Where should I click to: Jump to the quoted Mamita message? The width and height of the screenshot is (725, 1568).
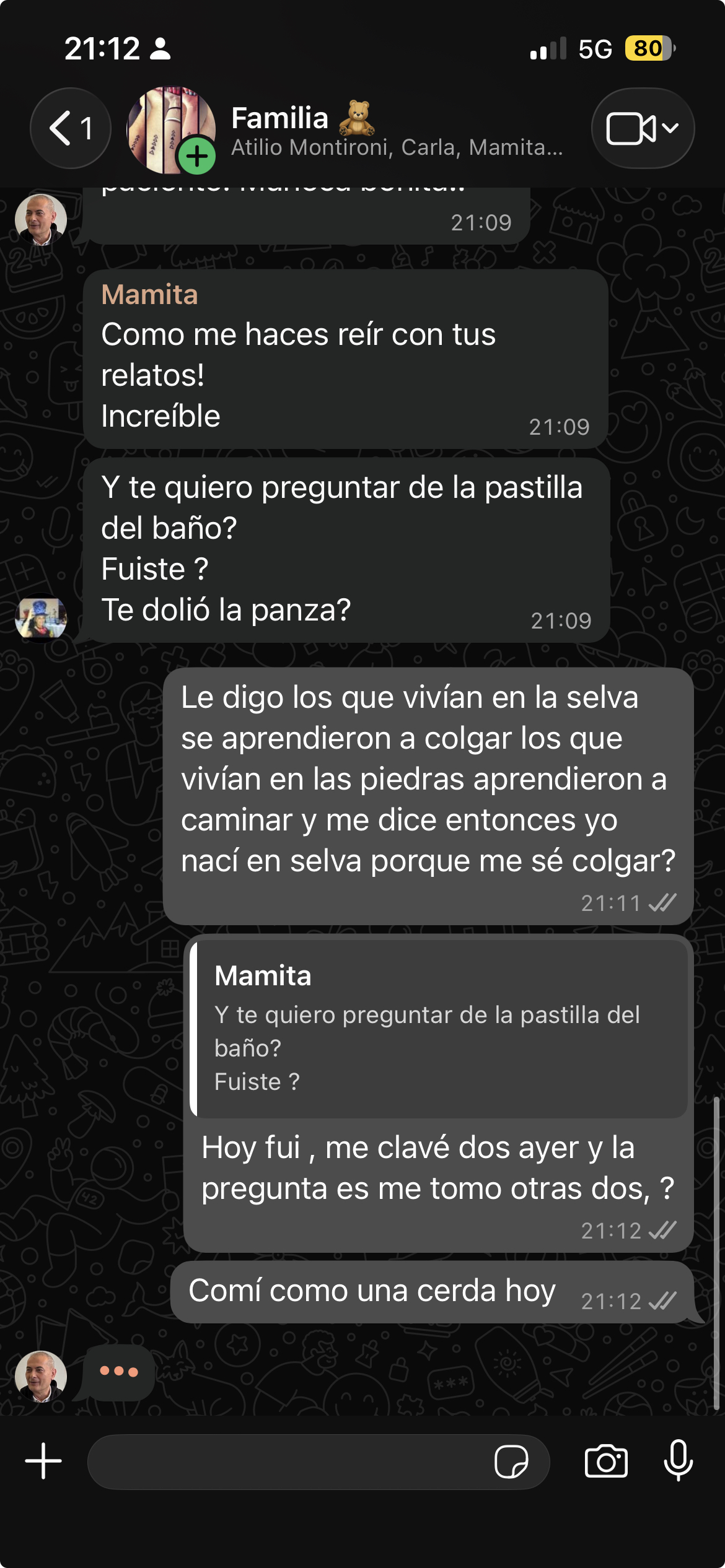tap(439, 1029)
